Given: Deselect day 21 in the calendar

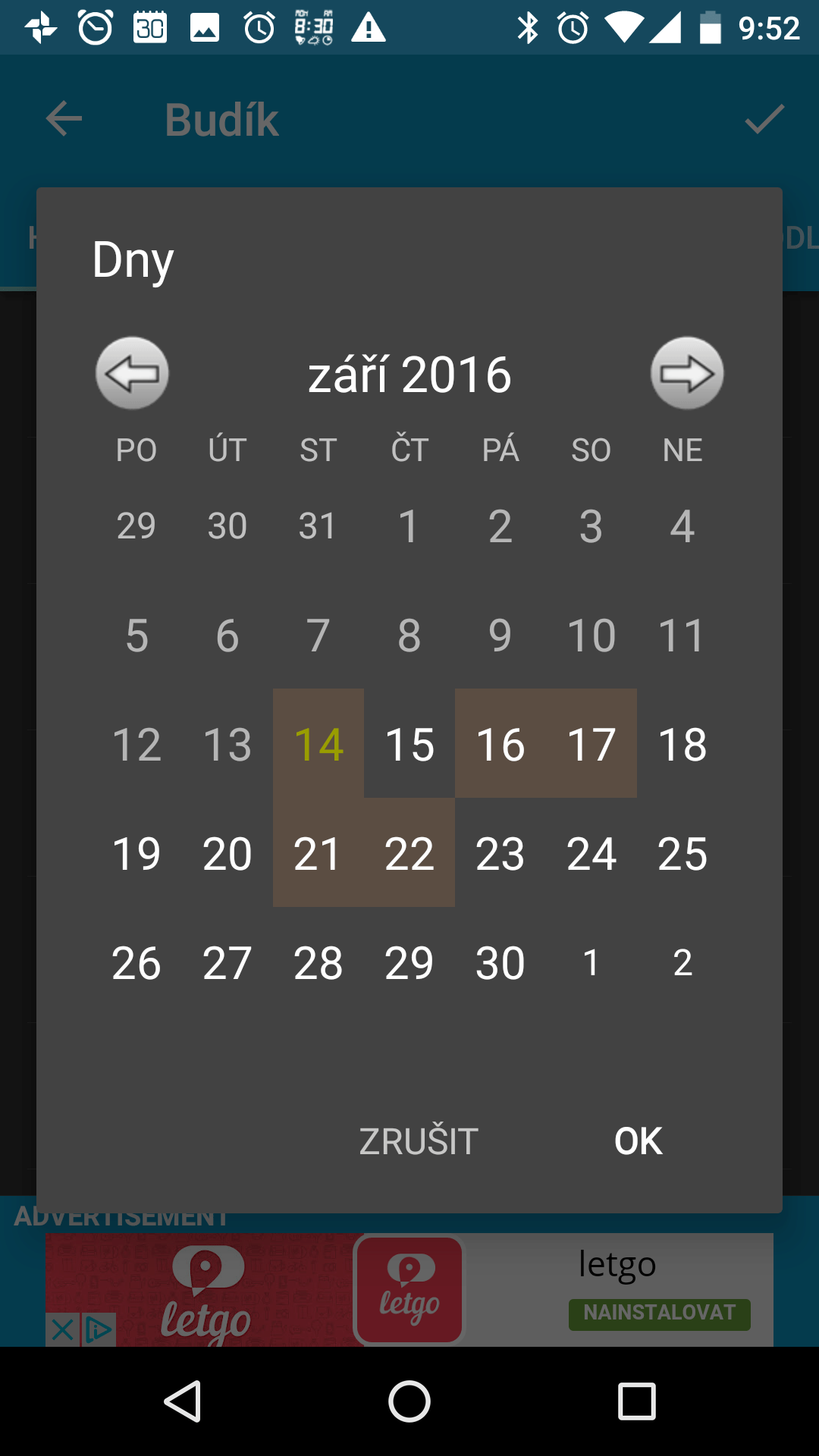Looking at the screenshot, I should point(318,853).
